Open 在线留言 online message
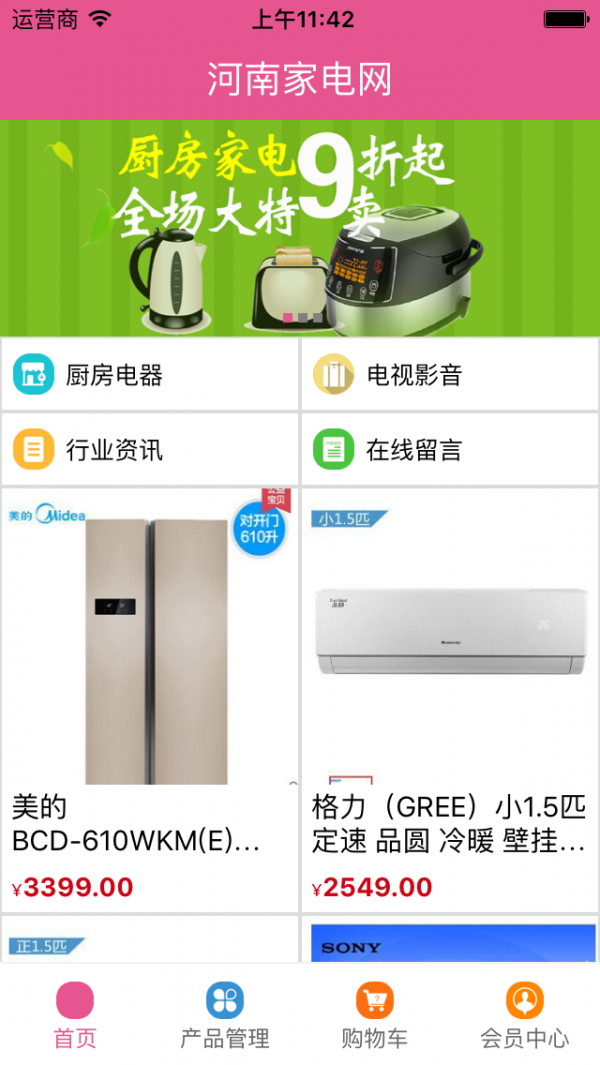 tap(450, 449)
